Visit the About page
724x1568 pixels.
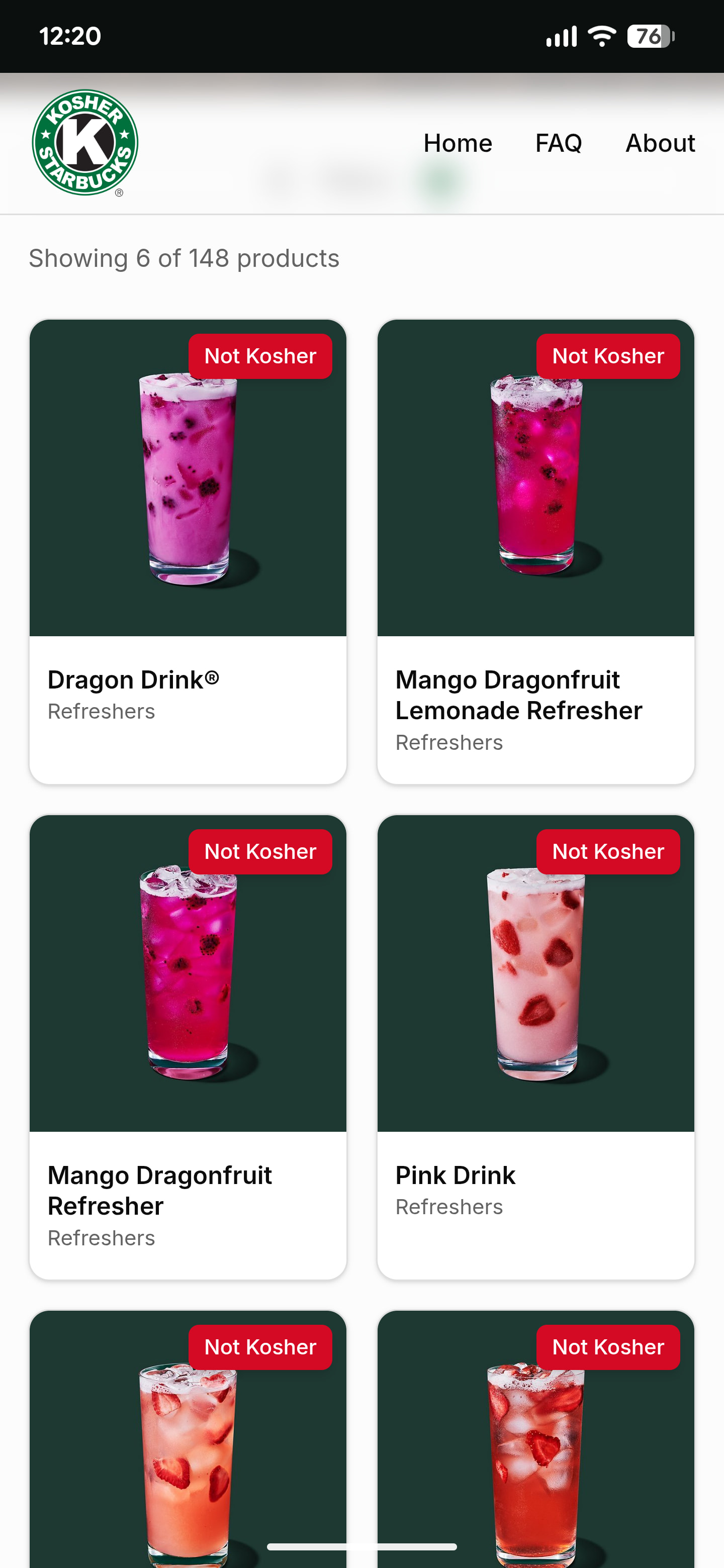[660, 143]
